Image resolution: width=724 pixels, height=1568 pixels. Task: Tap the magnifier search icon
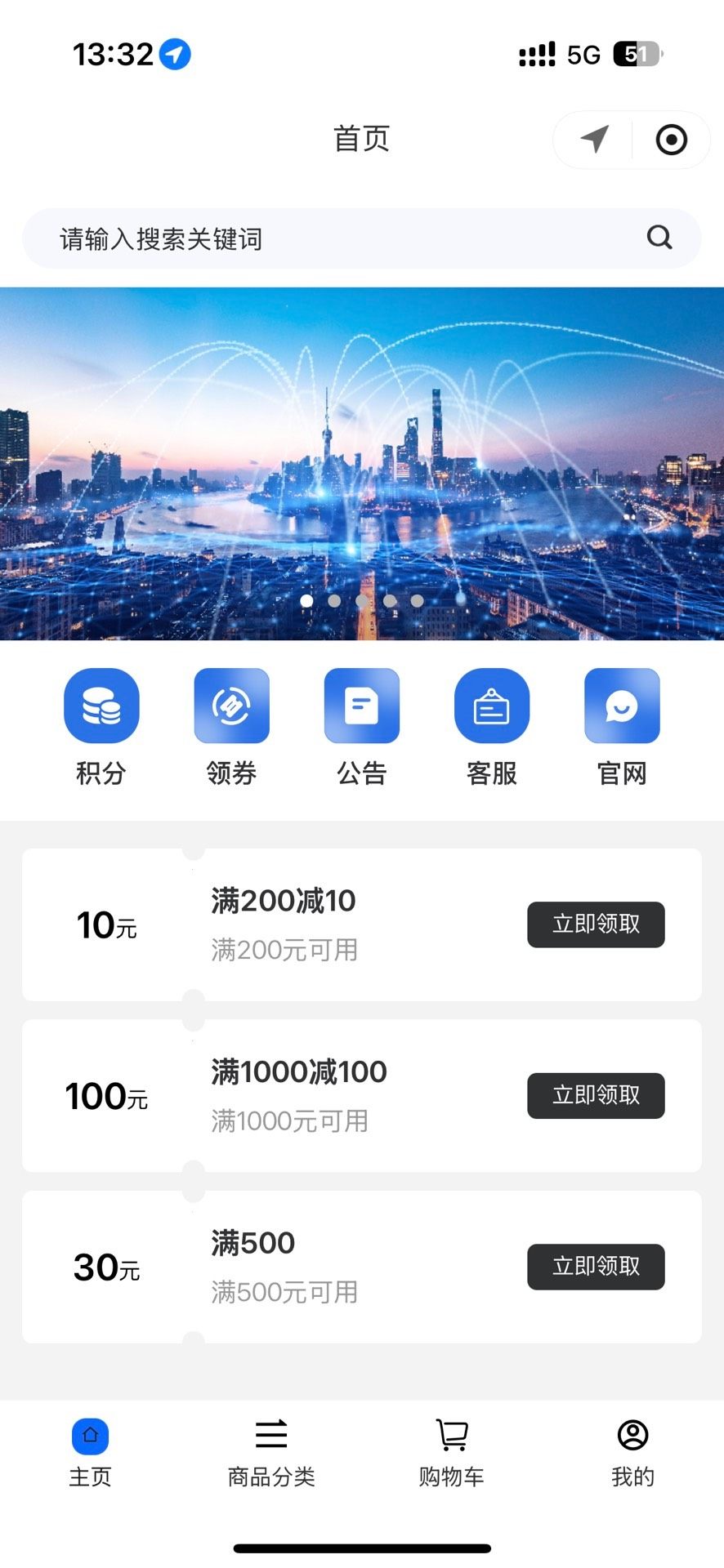tap(659, 238)
